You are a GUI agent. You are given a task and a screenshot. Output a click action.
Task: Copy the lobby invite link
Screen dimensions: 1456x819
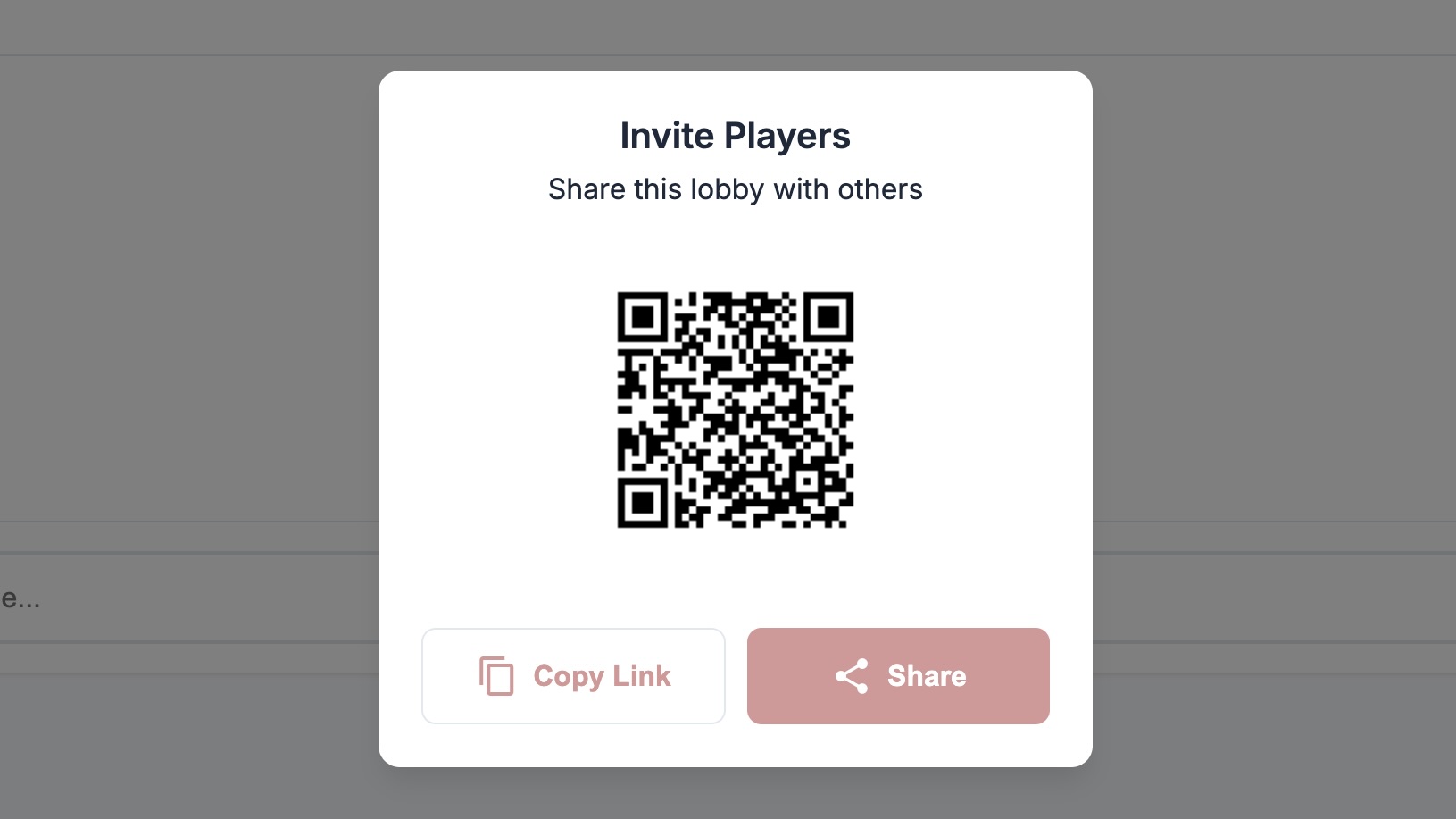coord(573,676)
